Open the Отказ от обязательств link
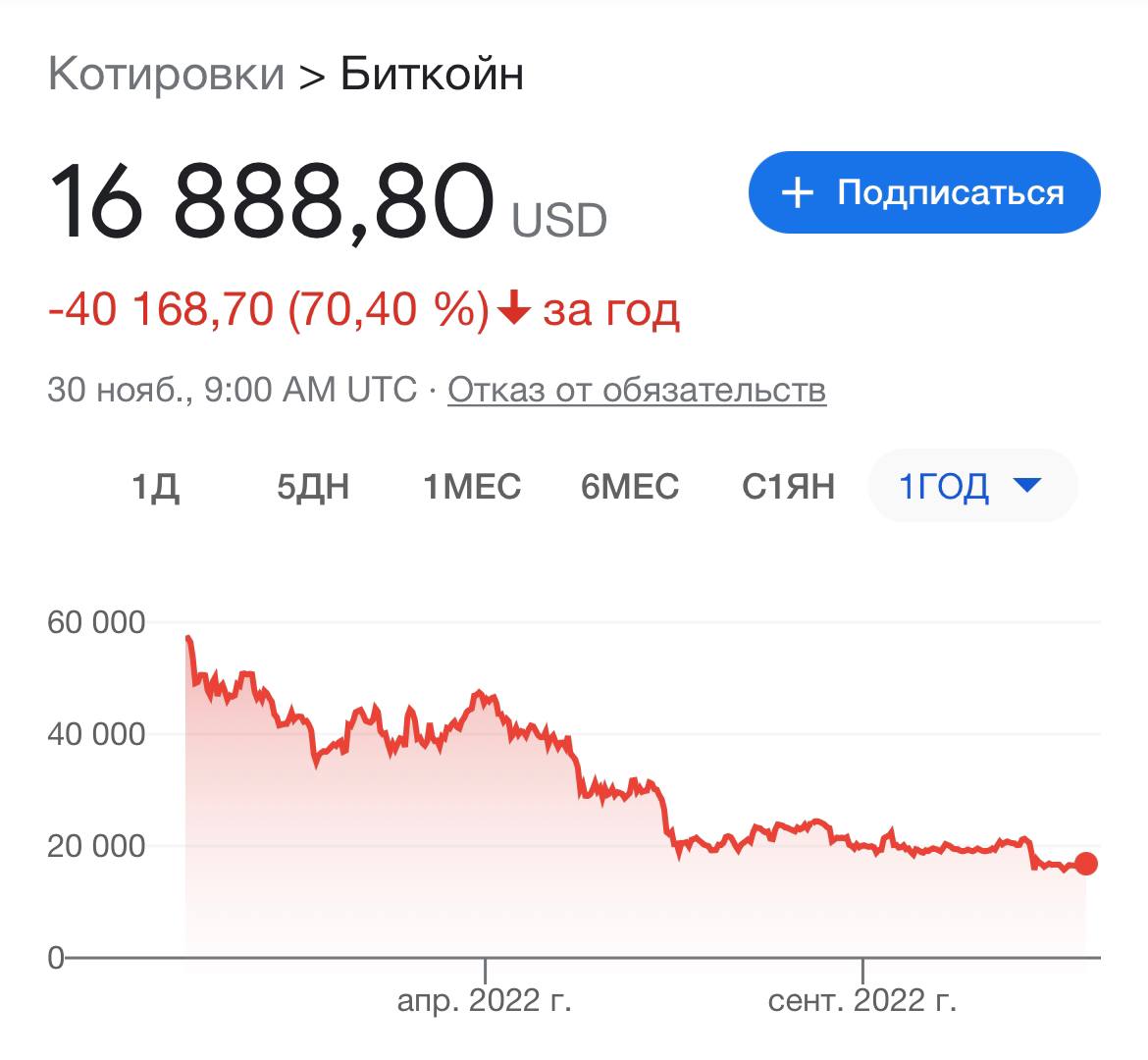1148x1060 pixels. click(x=637, y=390)
